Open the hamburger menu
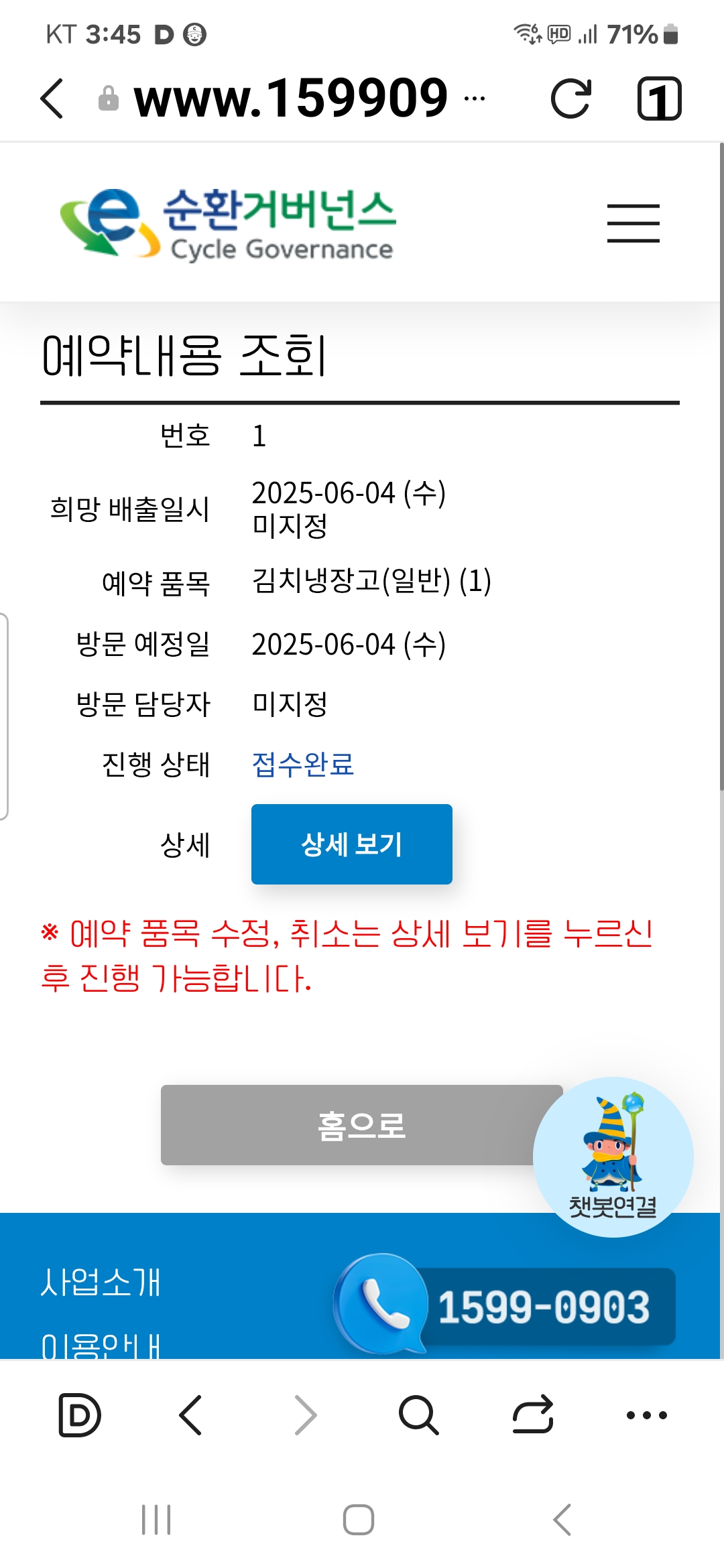The image size is (724, 1568). (633, 223)
